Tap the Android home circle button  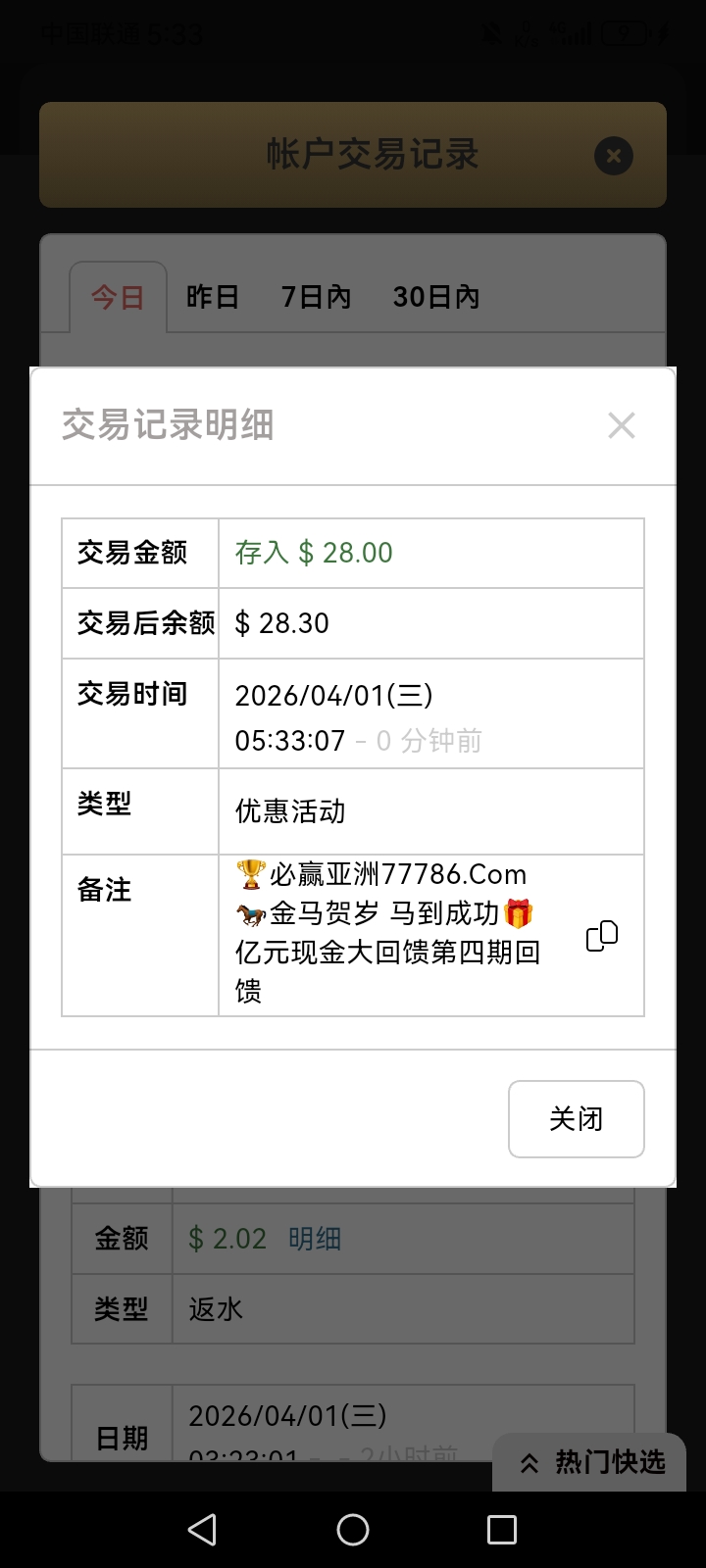pyautogui.click(x=353, y=1529)
